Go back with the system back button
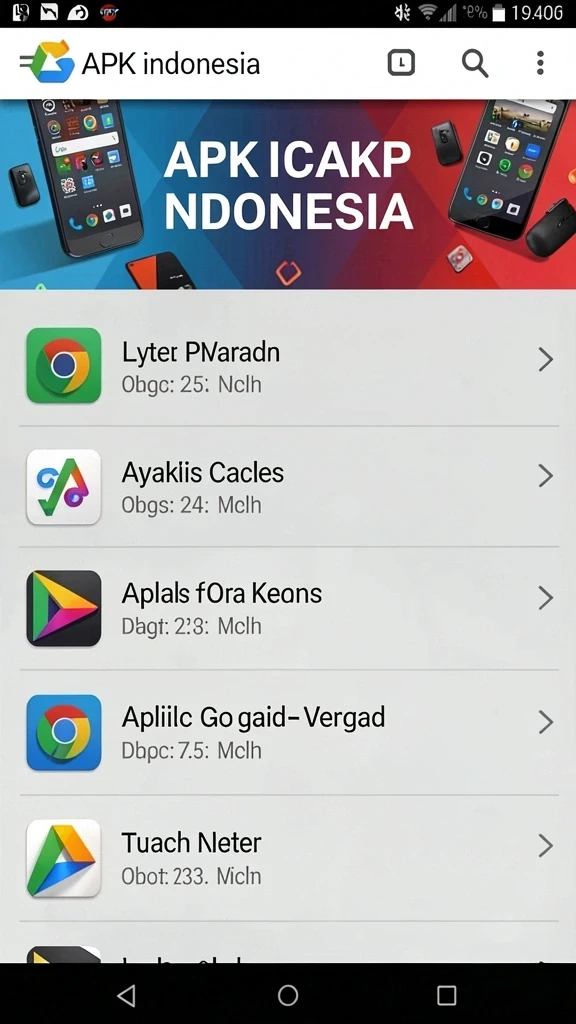The height and width of the screenshot is (1024, 576). 126,995
